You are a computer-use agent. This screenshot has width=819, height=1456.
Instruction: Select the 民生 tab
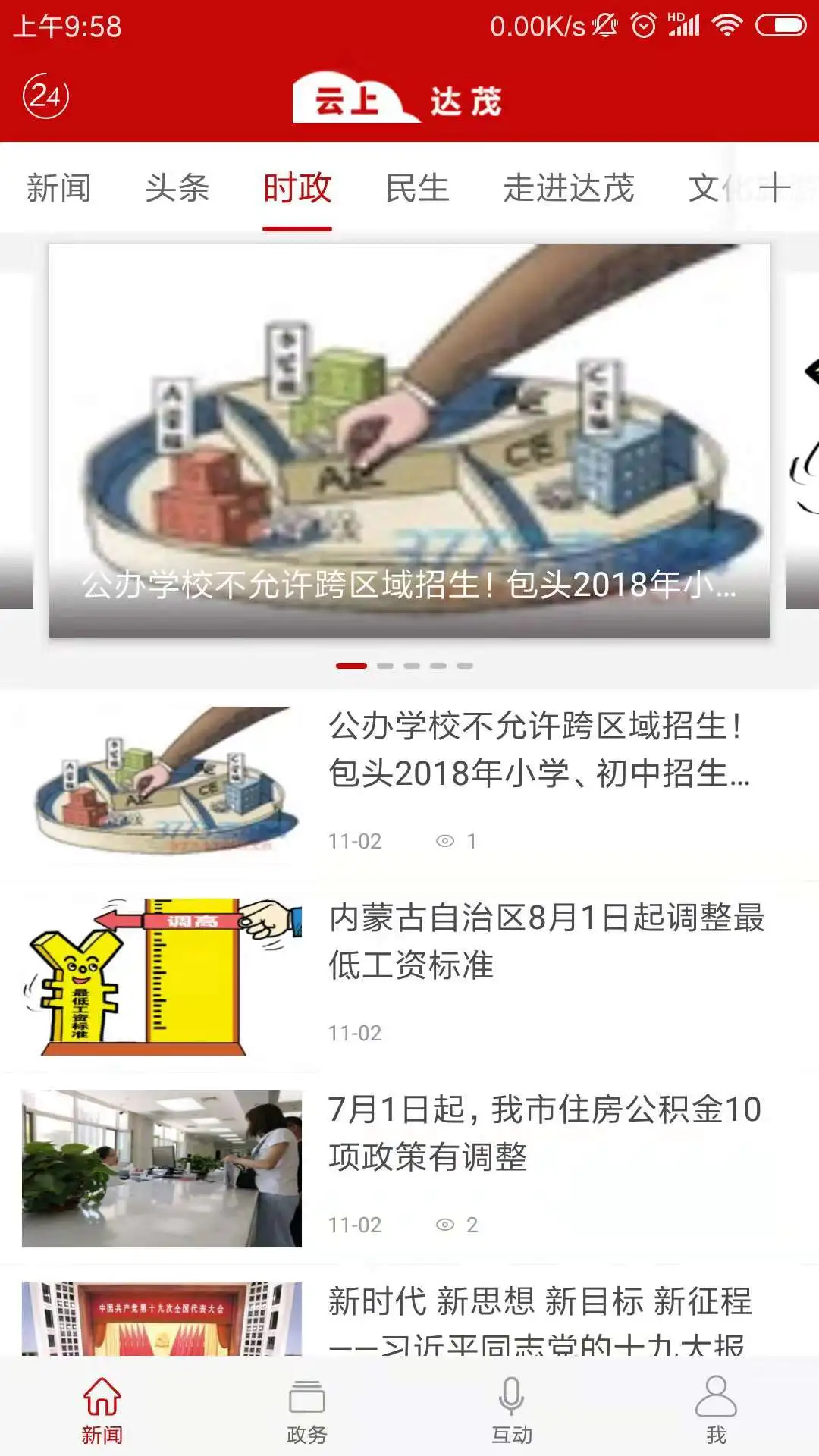click(x=418, y=188)
